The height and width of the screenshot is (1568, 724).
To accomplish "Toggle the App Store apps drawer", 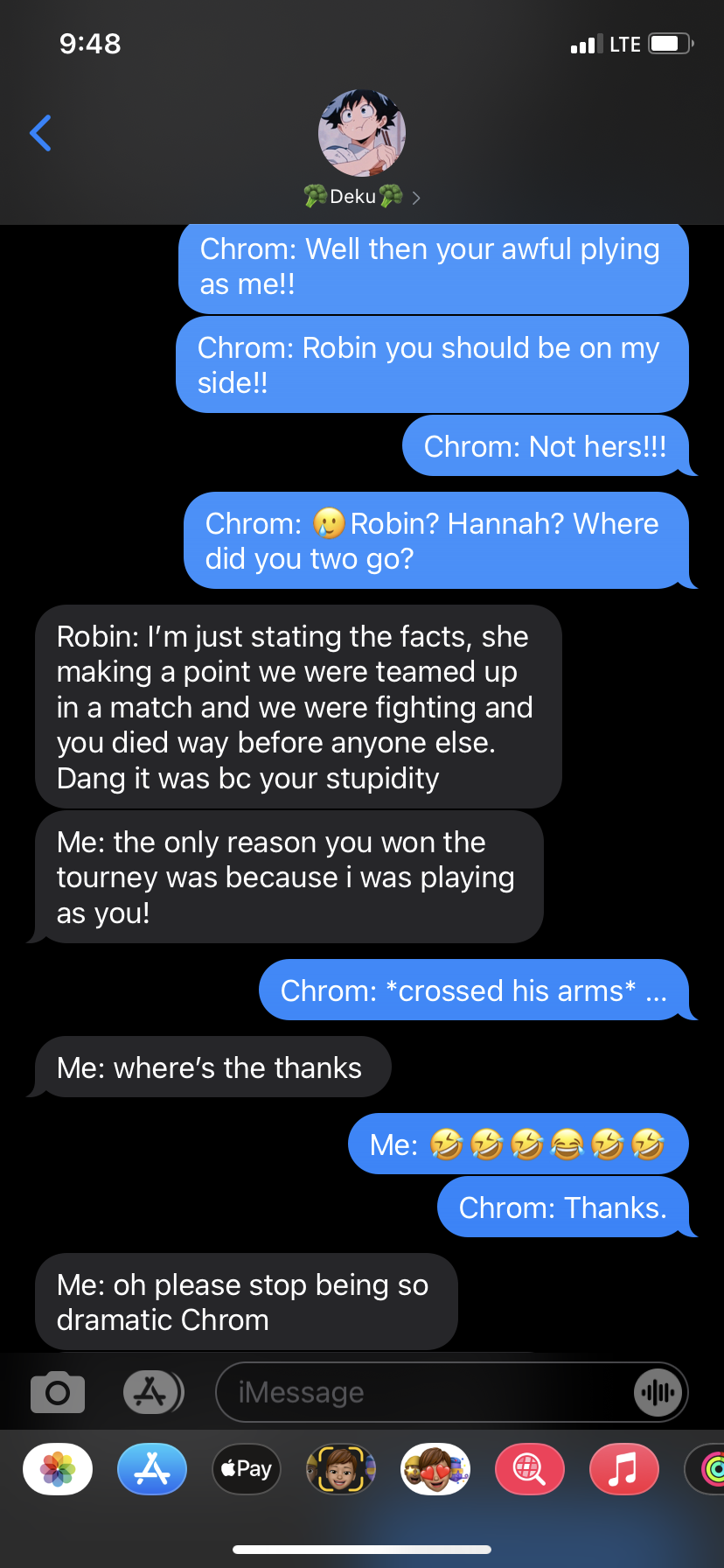I will coord(153,1392).
